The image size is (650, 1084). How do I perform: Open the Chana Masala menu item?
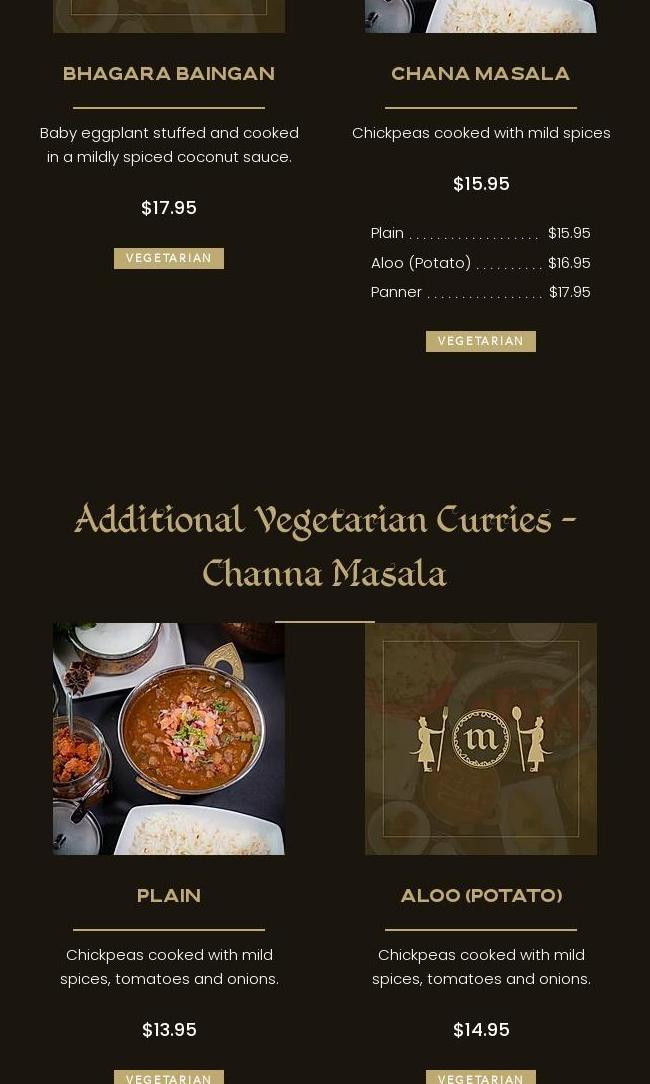(x=480, y=74)
